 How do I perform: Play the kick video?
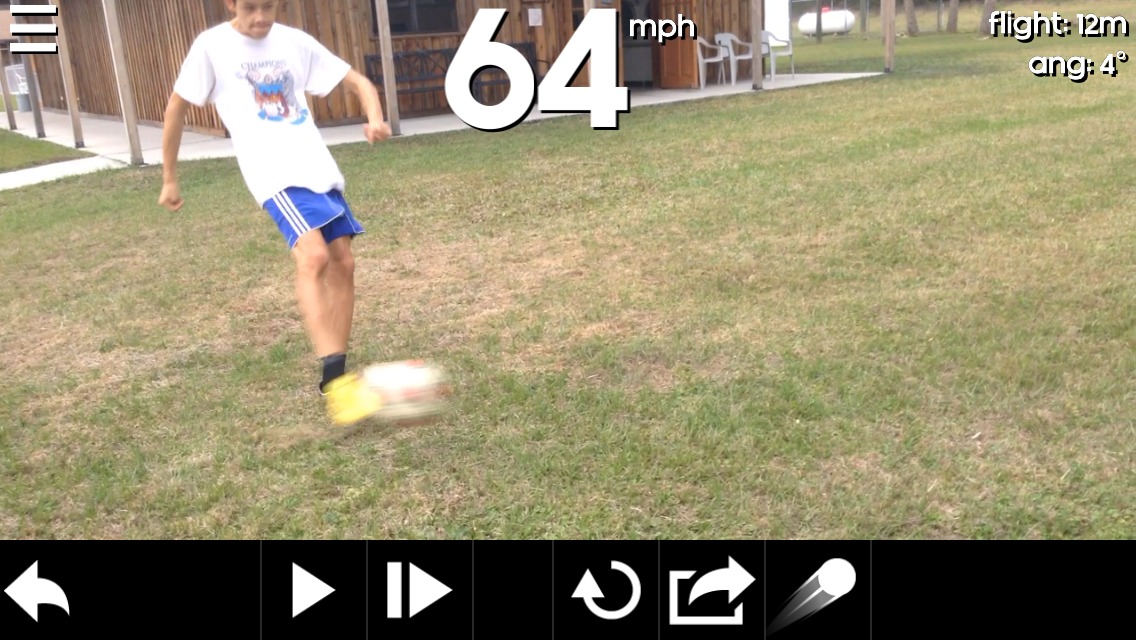point(313,590)
